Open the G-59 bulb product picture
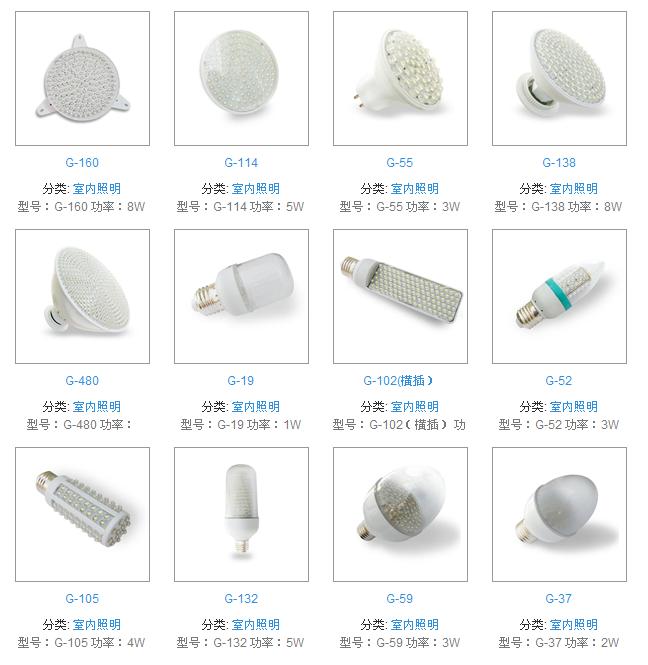This screenshot has width=648, height=665. point(399,514)
